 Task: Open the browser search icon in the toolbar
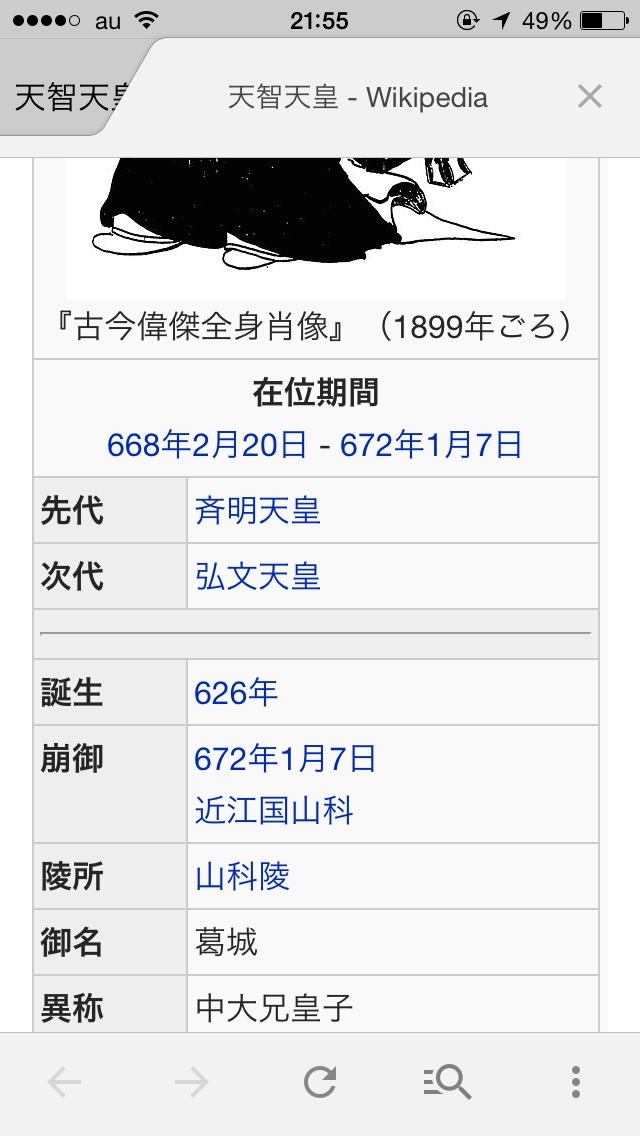[x=447, y=1082]
